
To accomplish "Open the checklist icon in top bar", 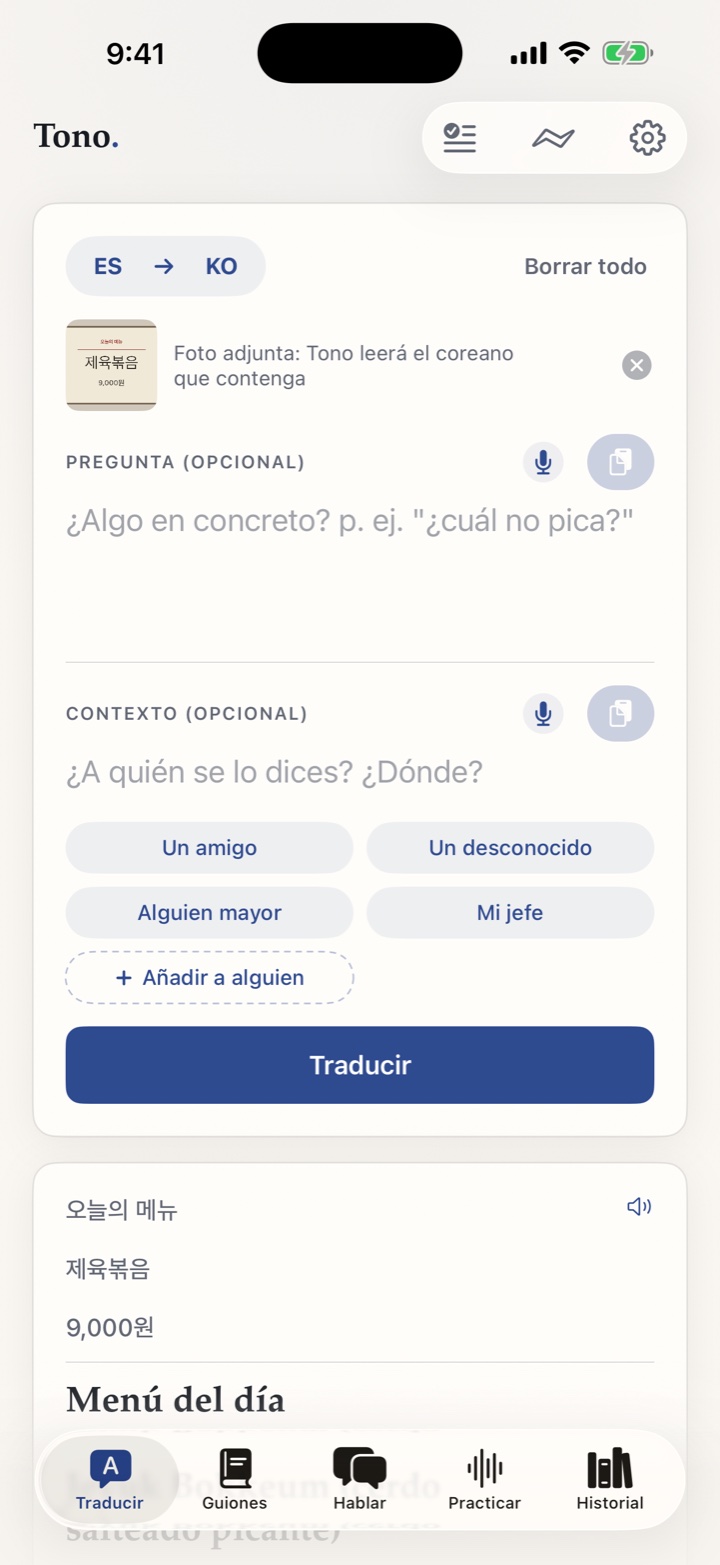I will point(460,138).
